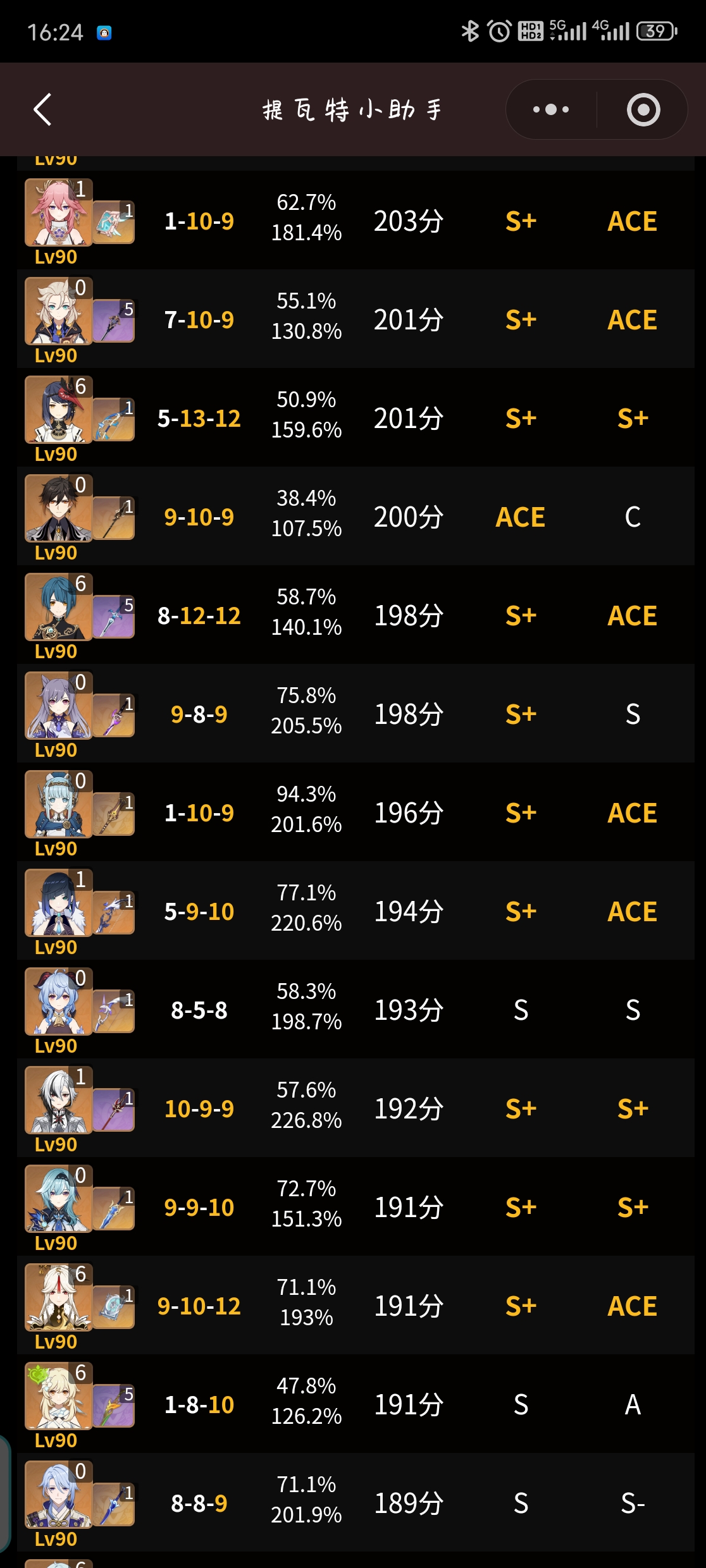Open the character row scoring 196分
The height and width of the screenshot is (1568, 706).
click(x=356, y=812)
